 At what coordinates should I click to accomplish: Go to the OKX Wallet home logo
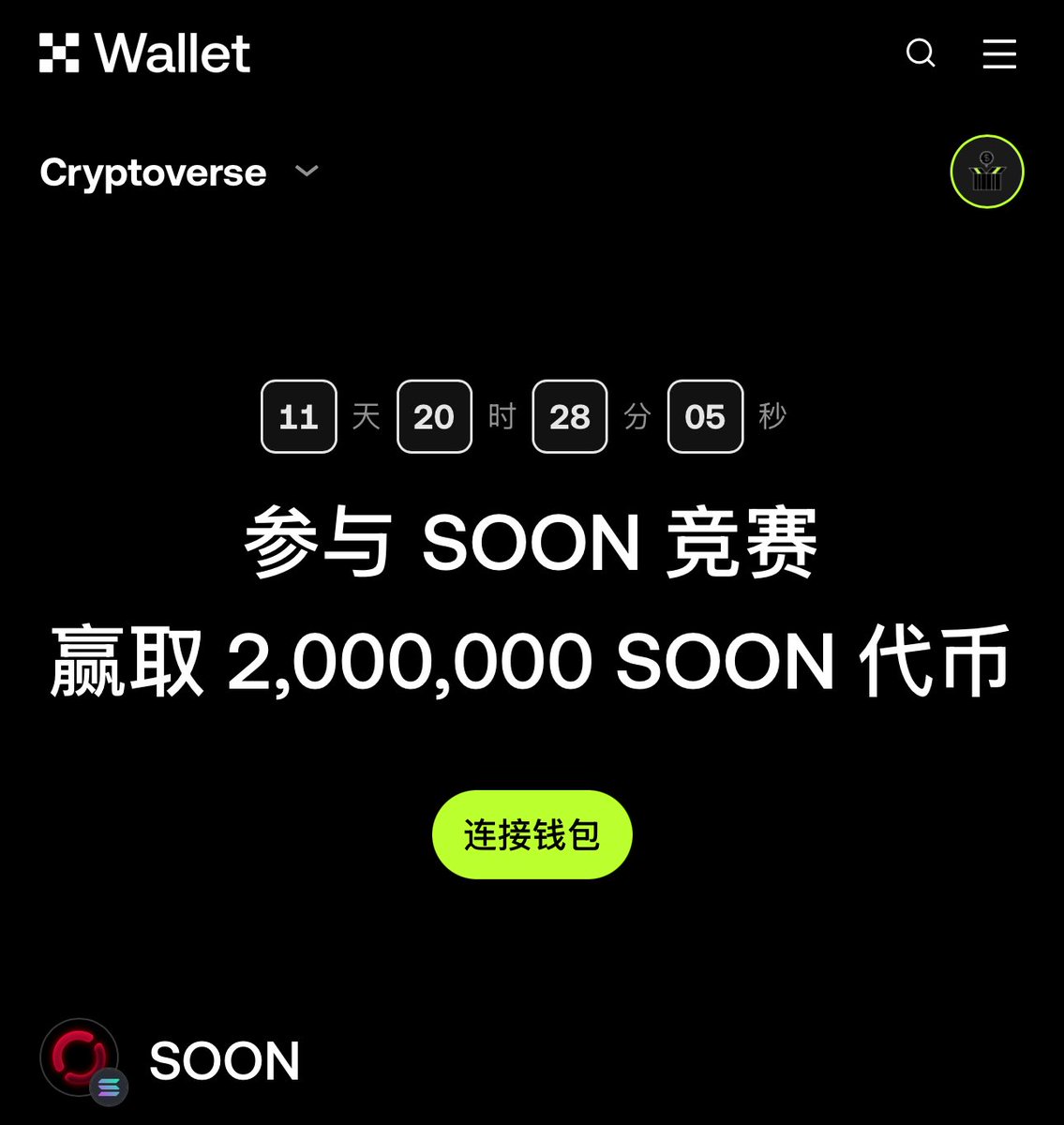145,53
